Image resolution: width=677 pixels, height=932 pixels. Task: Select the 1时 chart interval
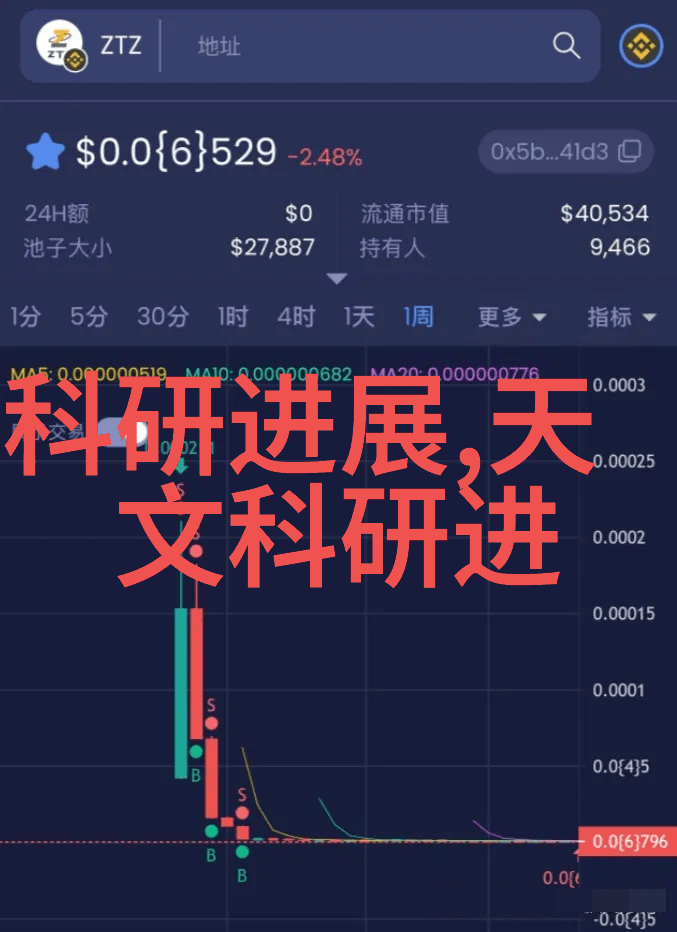[x=232, y=317]
